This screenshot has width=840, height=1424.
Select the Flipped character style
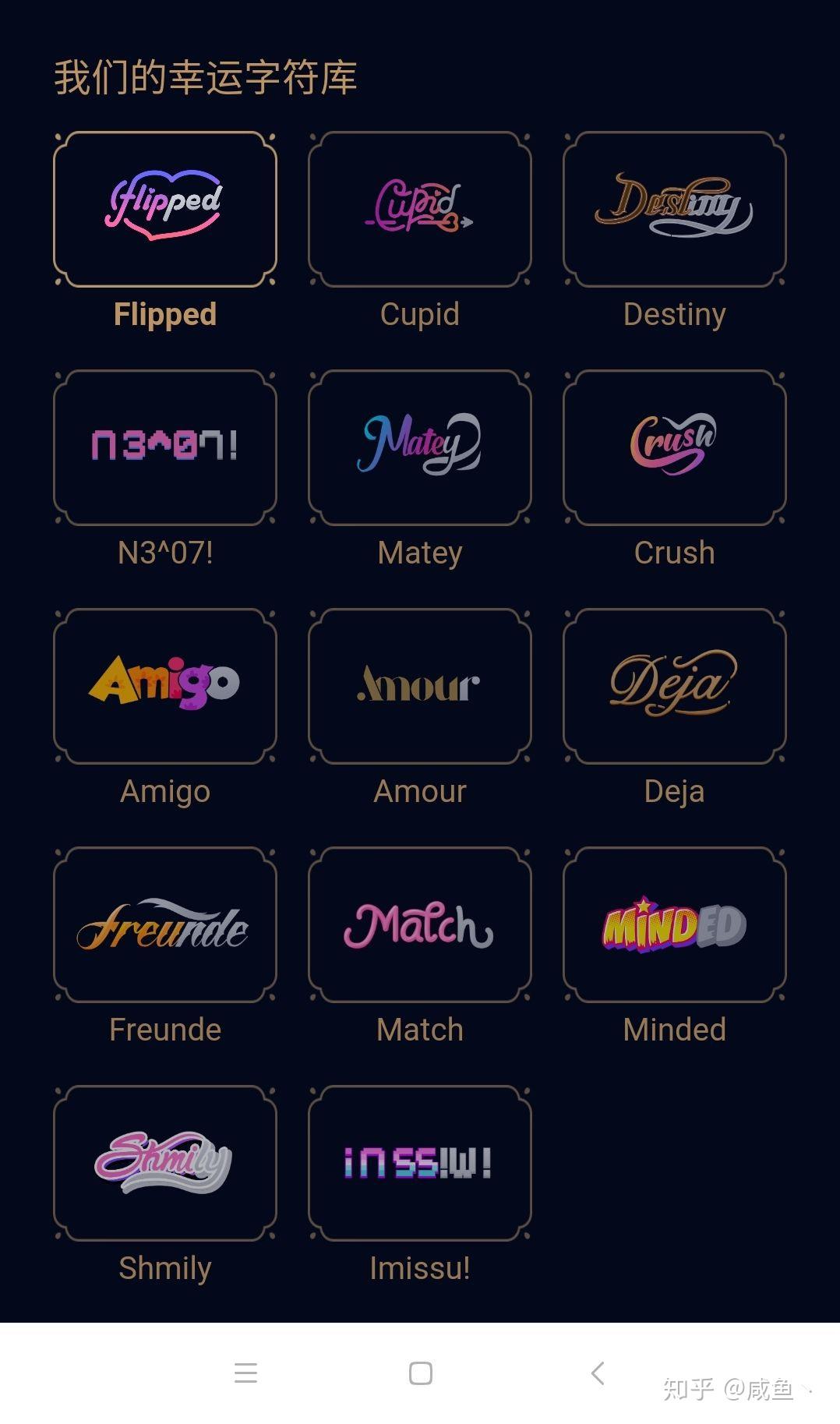[x=165, y=209]
